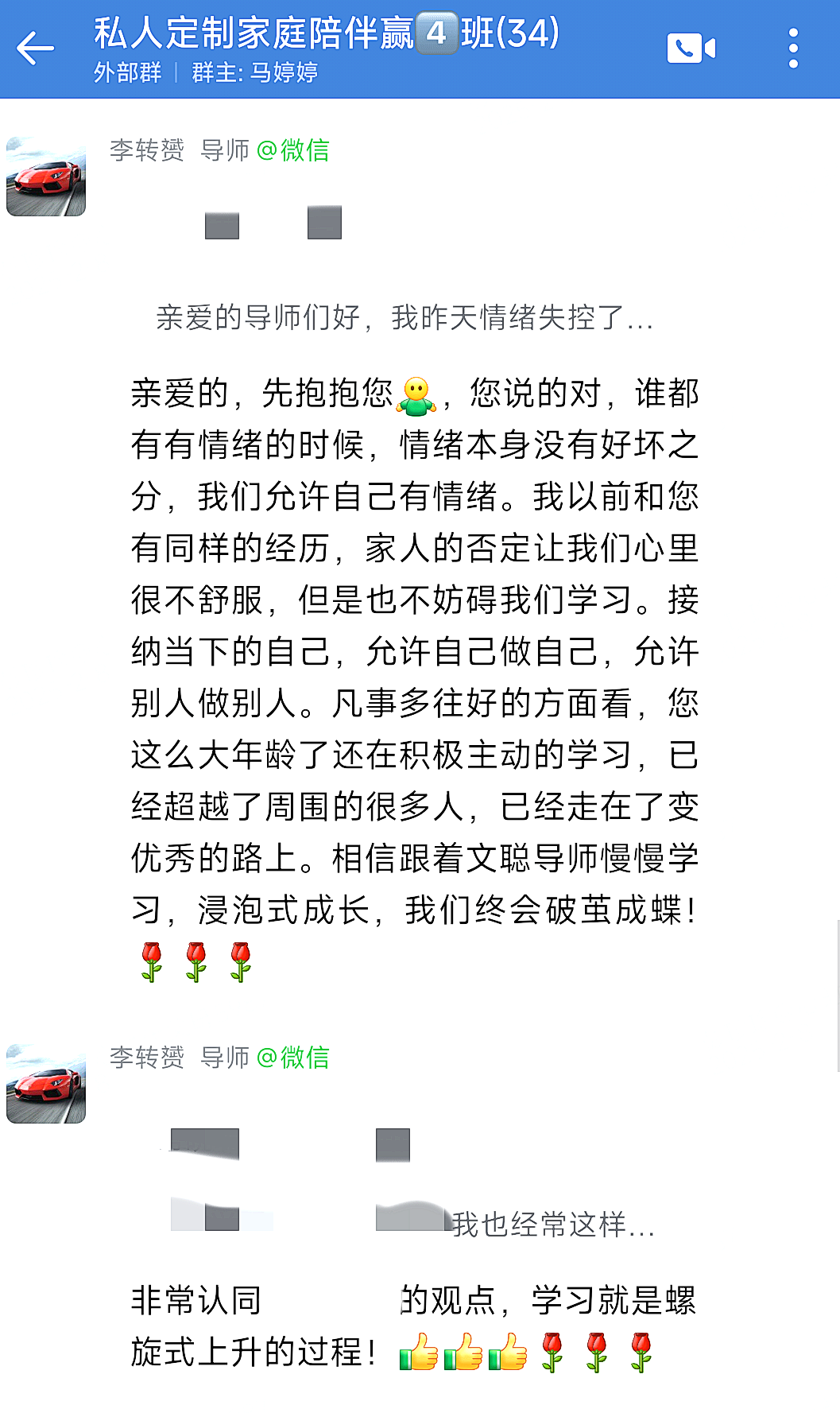Go back from the group chat
The image size is (840, 1413).
[35, 49]
